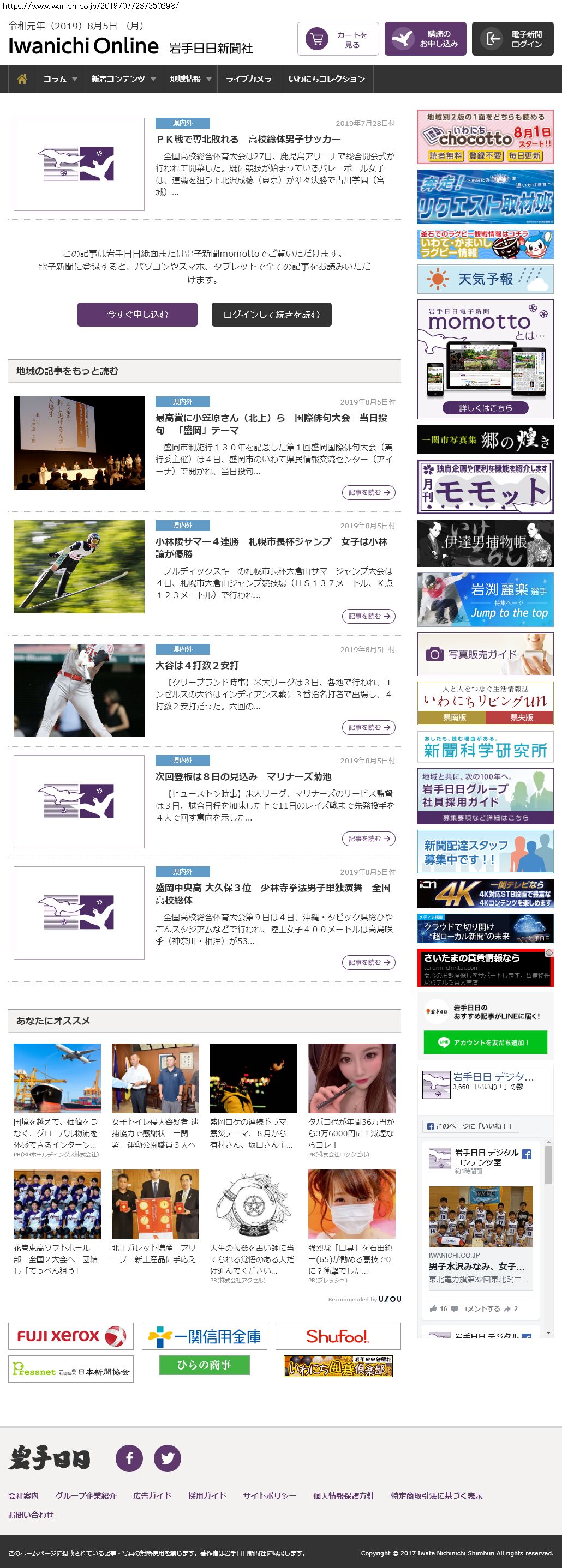Tap the 今すぐ申し込む button
This screenshot has width=562, height=1568.
[137, 315]
